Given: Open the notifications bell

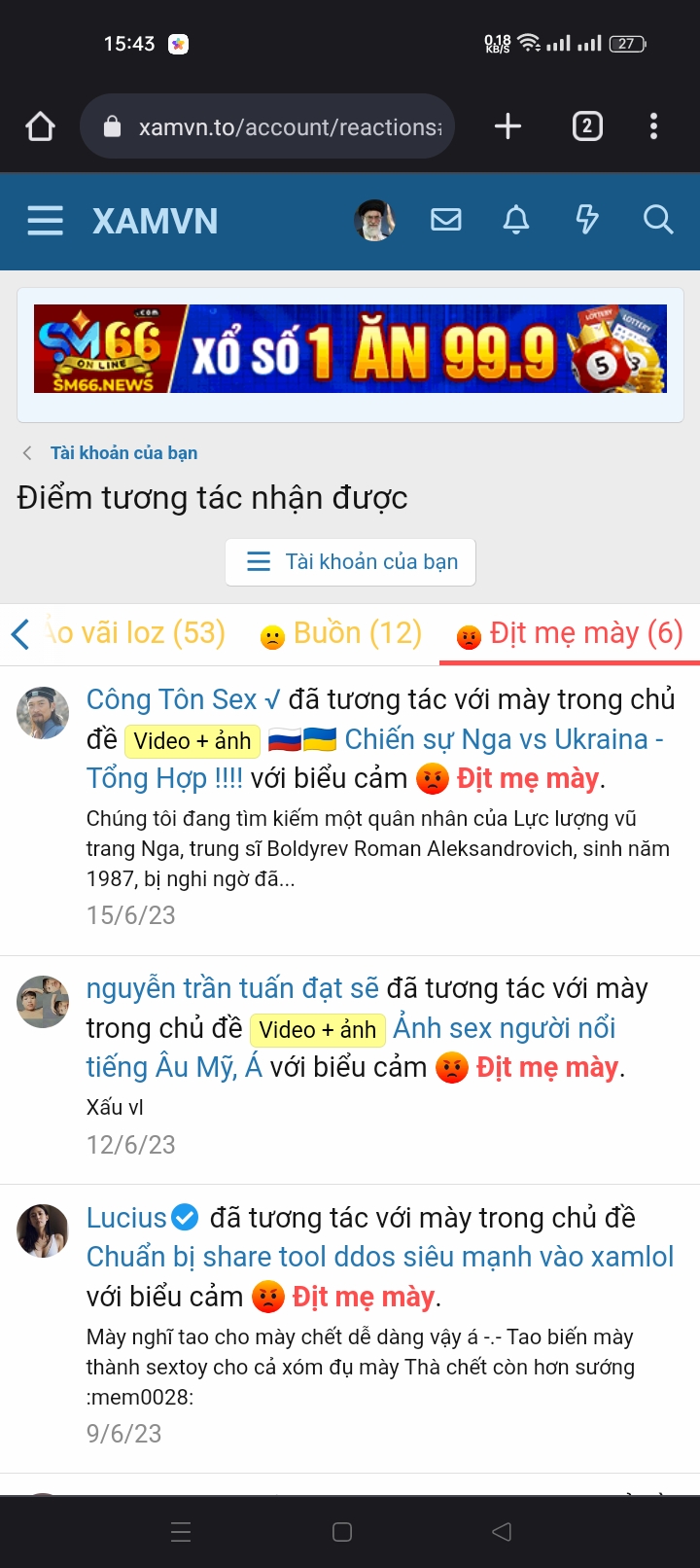Looking at the screenshot, I should (516, 220).
